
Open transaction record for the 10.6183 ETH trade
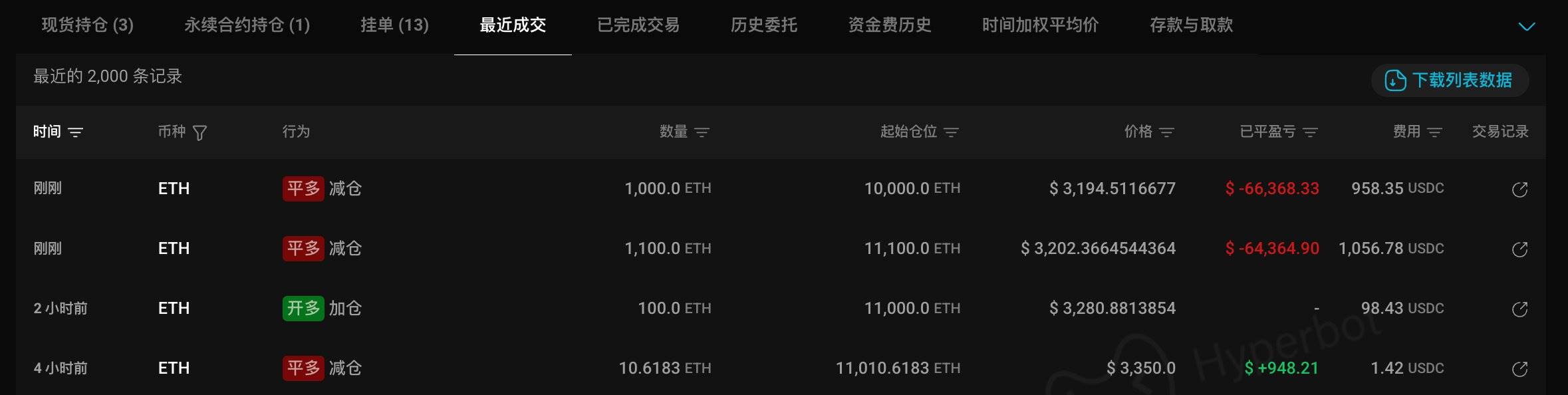(x=1519, y=369)
